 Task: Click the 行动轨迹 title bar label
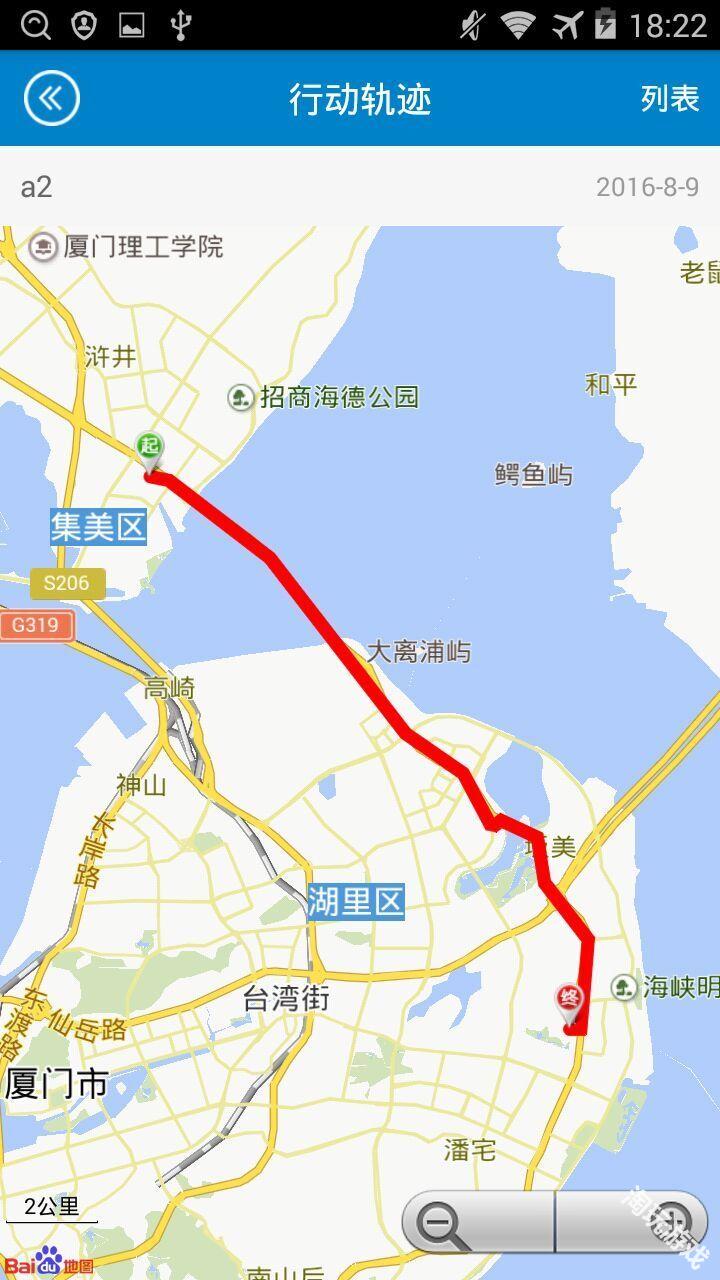click(358, 98)
